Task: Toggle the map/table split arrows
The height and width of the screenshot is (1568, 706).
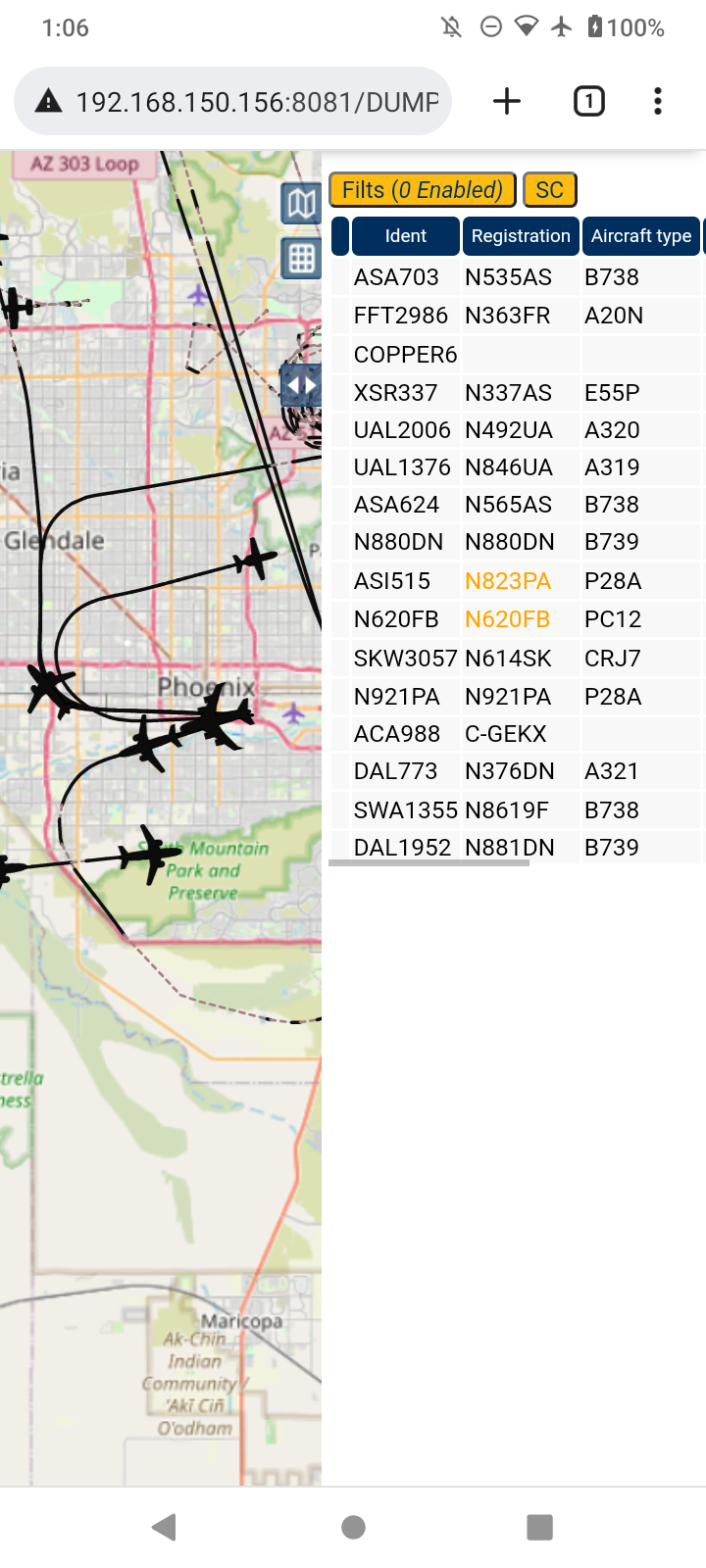Action: tap(301, 385)
